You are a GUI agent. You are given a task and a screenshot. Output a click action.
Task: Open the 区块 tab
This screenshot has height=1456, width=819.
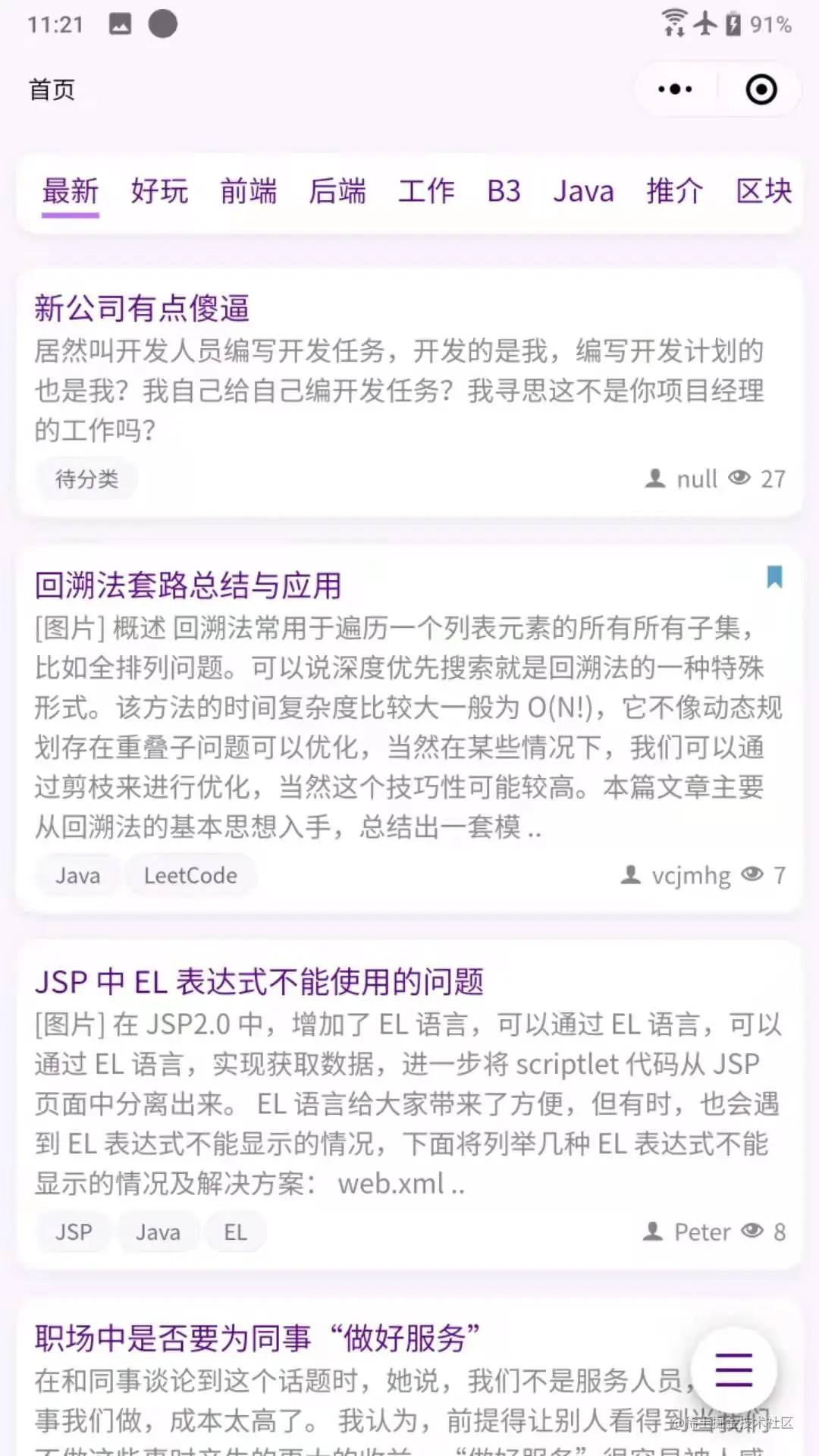[764, 191]
